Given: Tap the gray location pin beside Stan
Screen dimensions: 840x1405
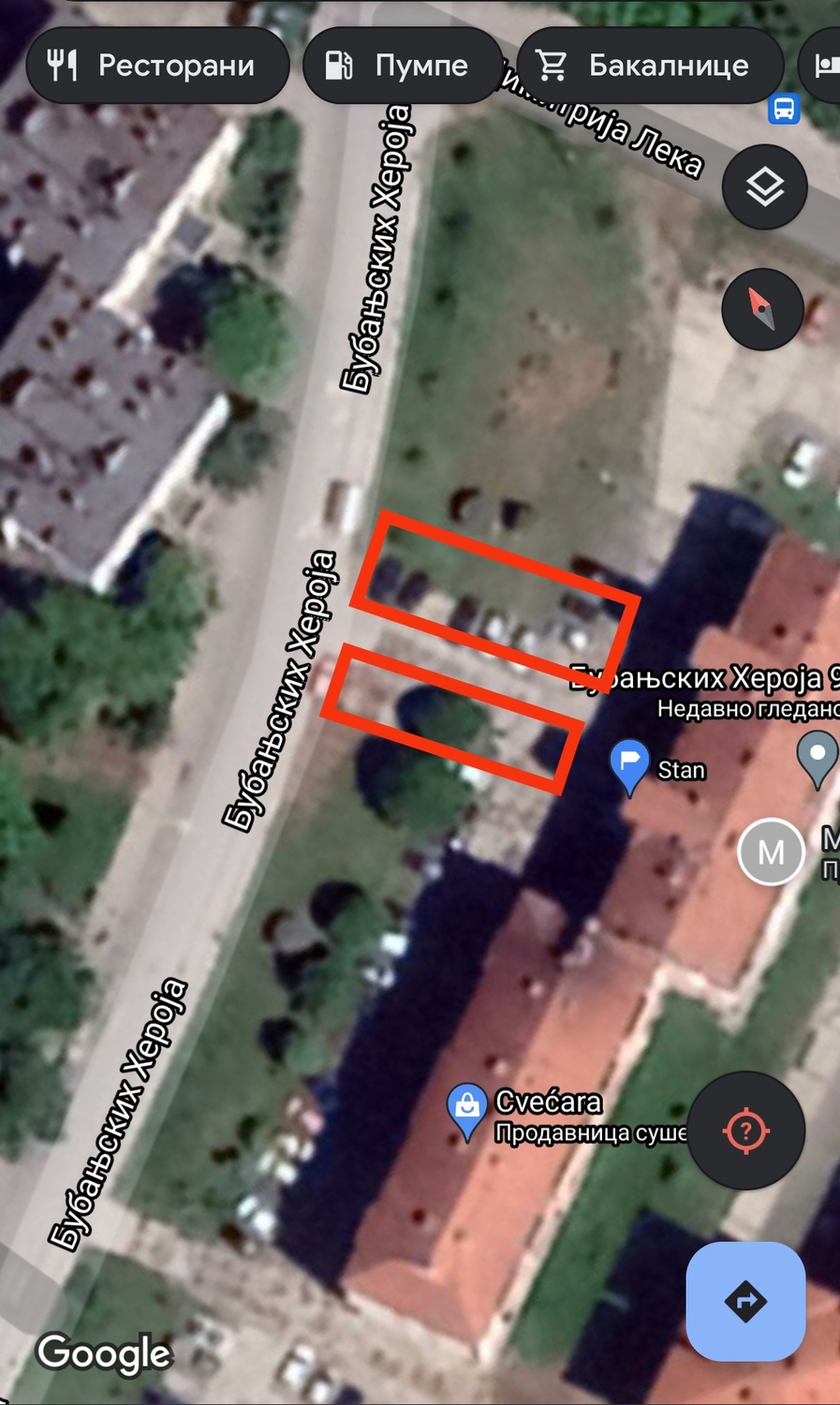Looking at the screenshot, I should tap(818, 758).
